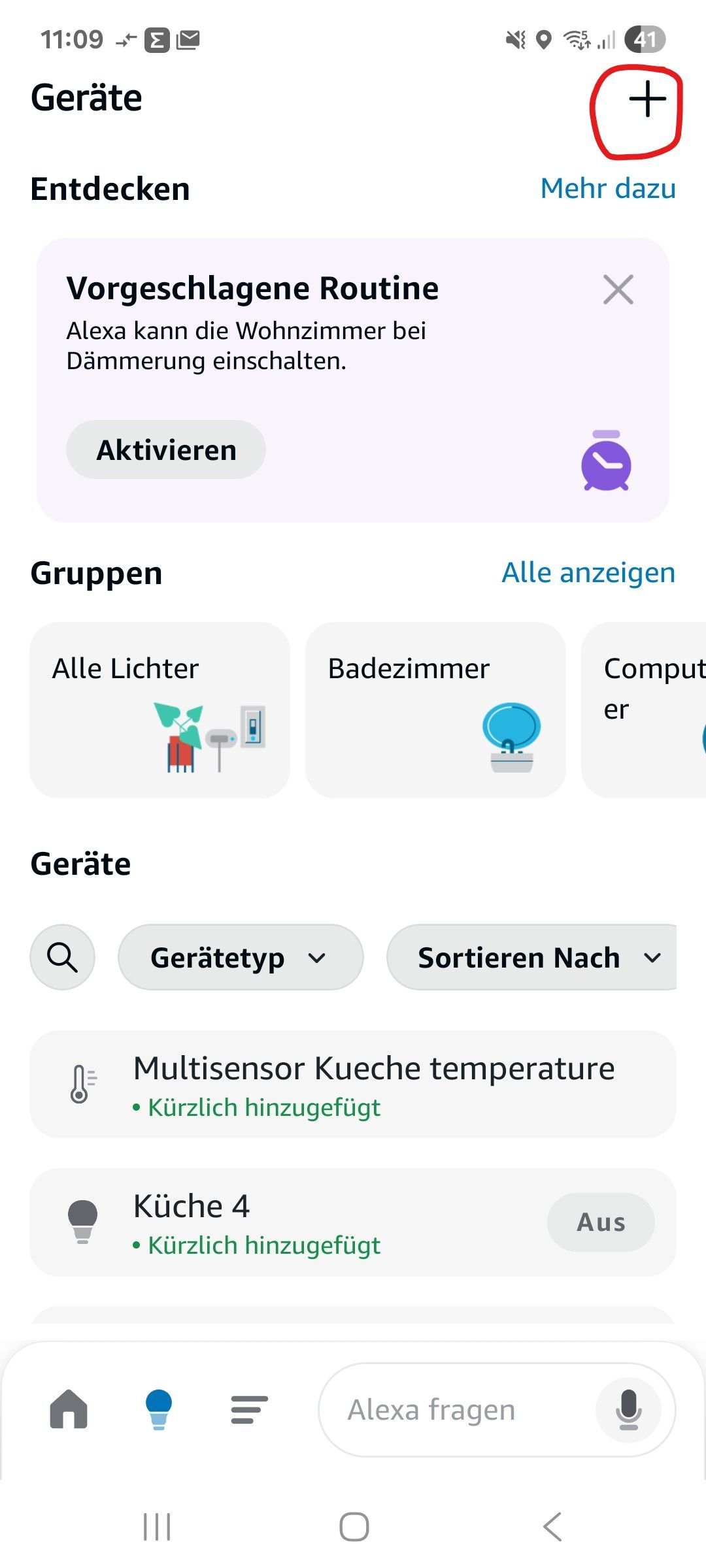Open the Mehr dazu link
The image size is (706, 1568).
607,189
